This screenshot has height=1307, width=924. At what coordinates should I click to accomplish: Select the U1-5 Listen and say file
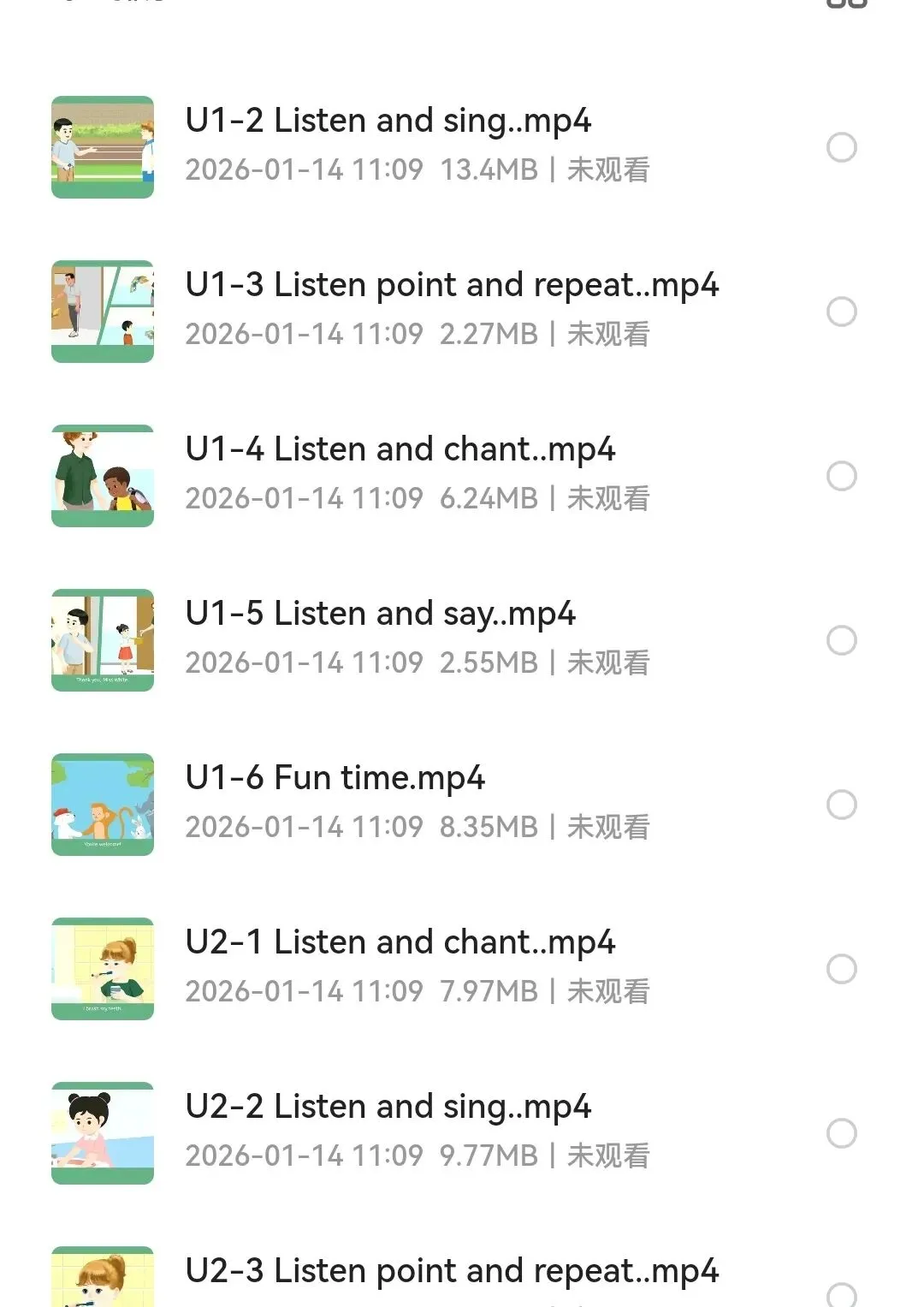pos(842,640)
